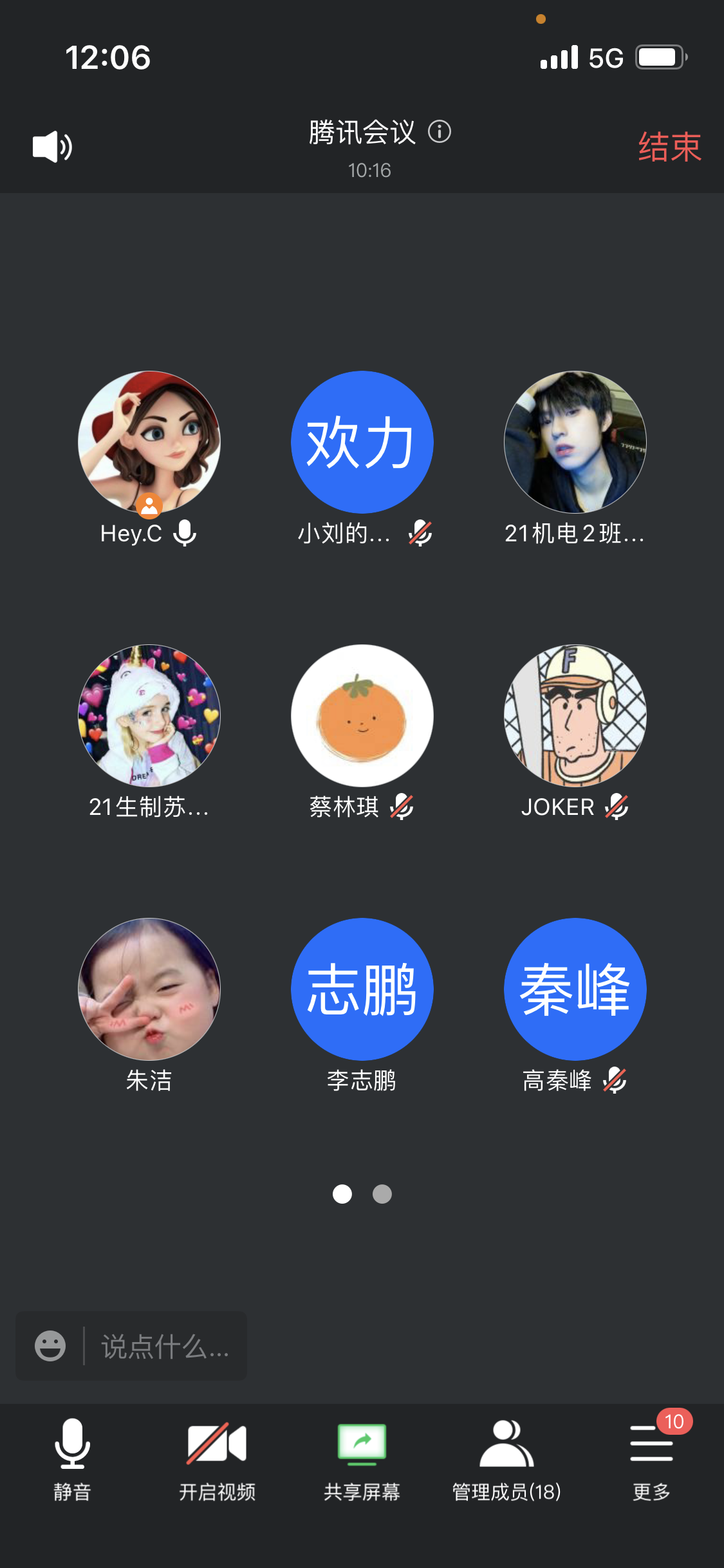Viewport: 724px width, 1568px height.
Task: Select participant 高秦峰
Action: 575,989
